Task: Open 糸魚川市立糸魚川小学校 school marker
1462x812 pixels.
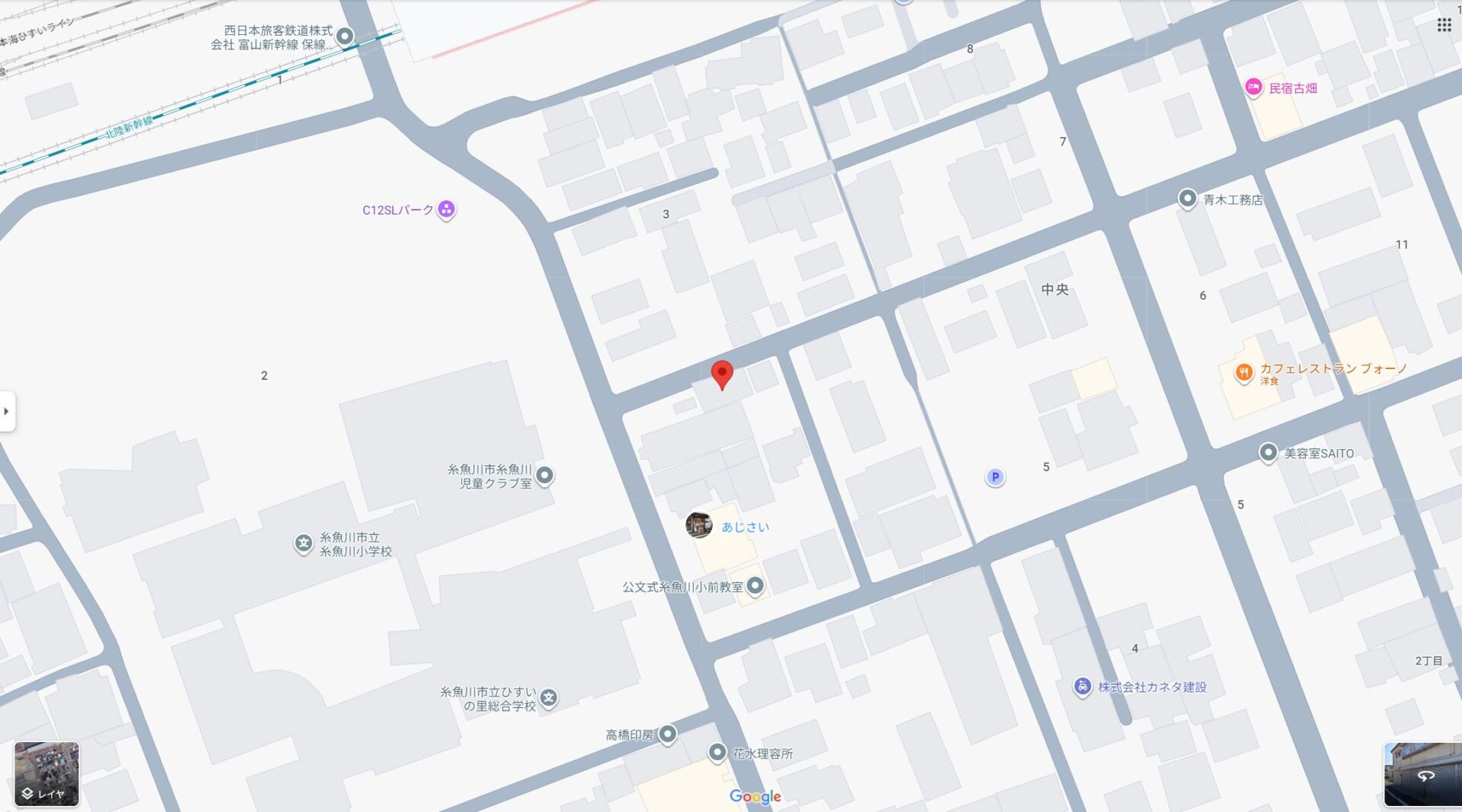Action: 303,543
